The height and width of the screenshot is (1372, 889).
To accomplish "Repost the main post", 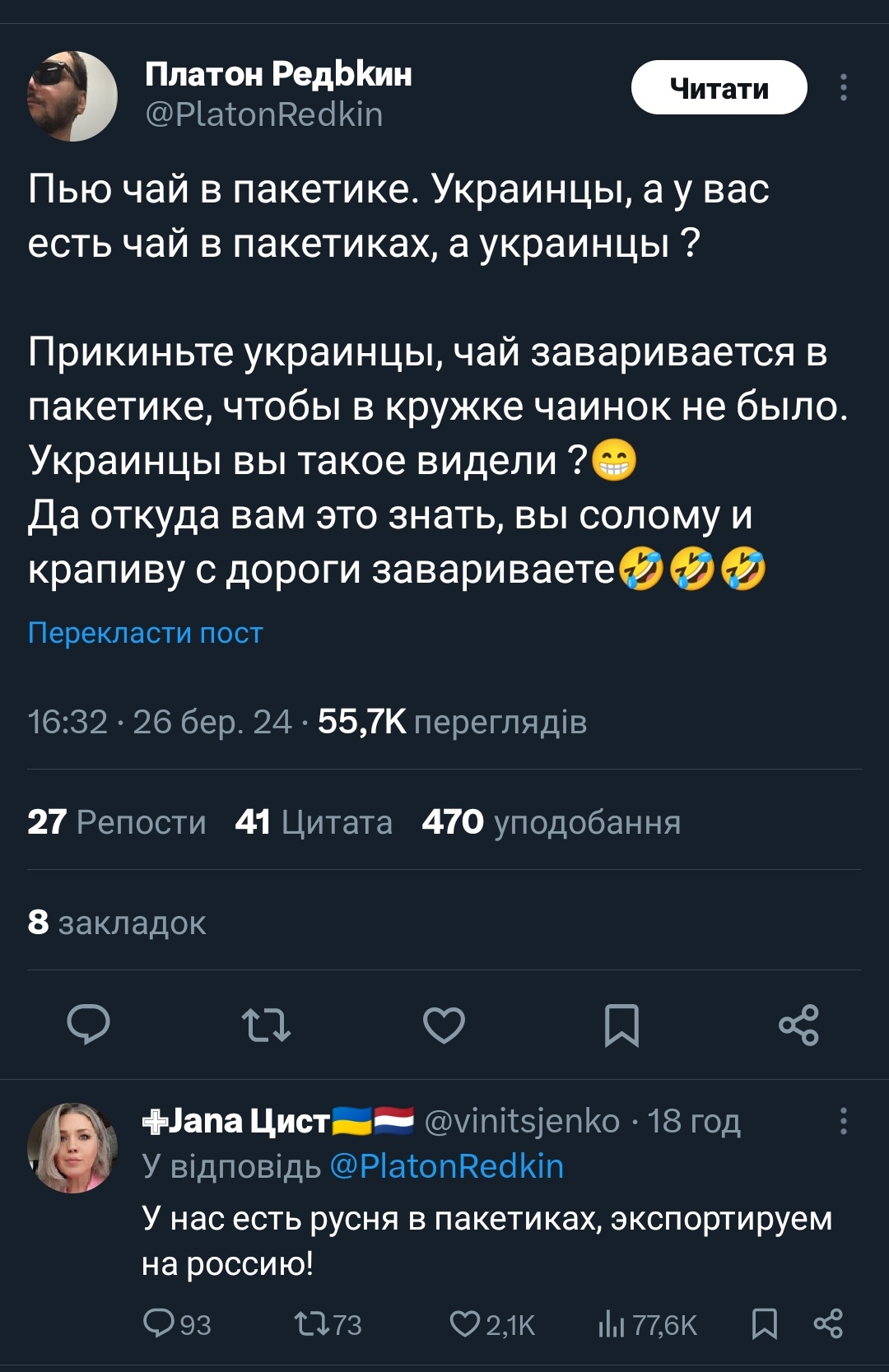I will point(266,1025).
